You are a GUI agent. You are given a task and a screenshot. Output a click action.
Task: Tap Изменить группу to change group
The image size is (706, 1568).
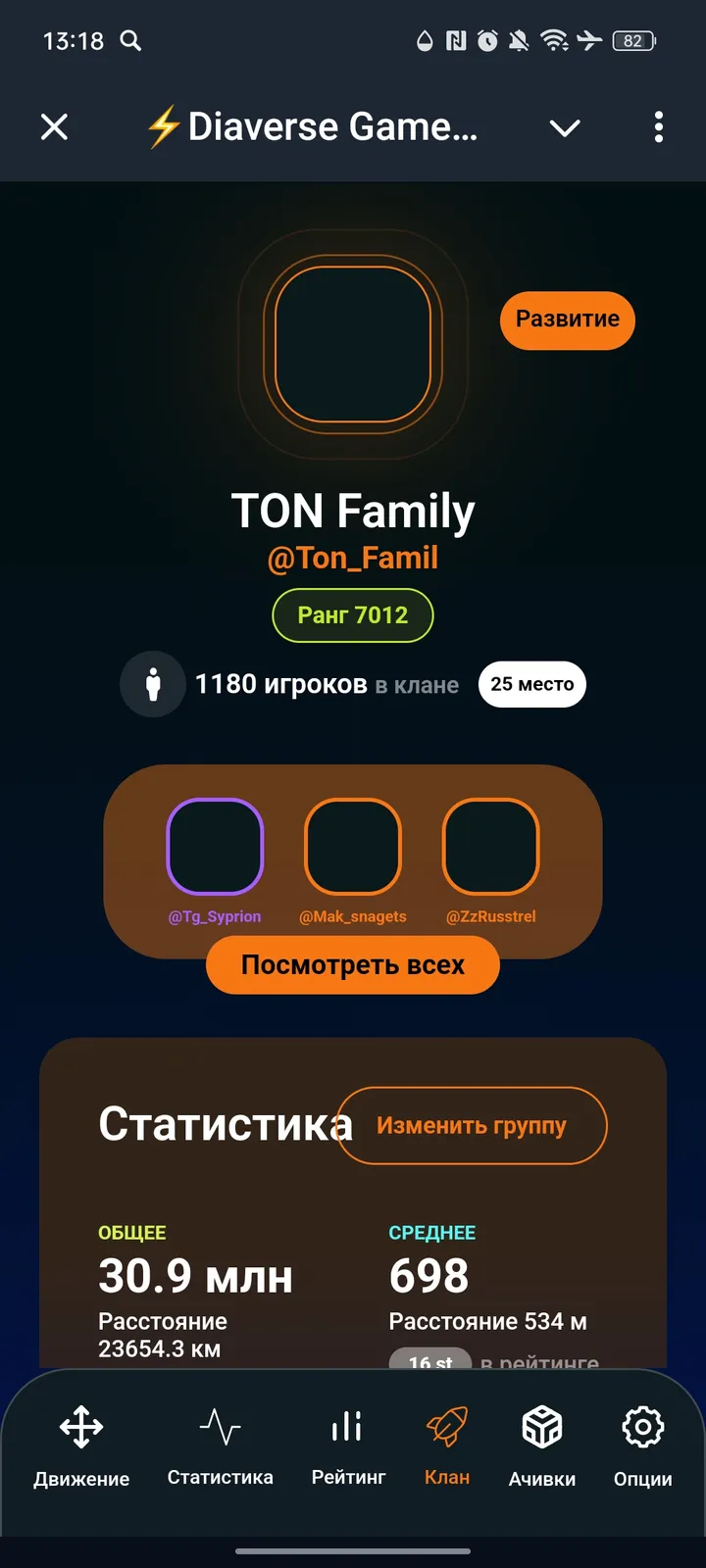[472, 1126]
